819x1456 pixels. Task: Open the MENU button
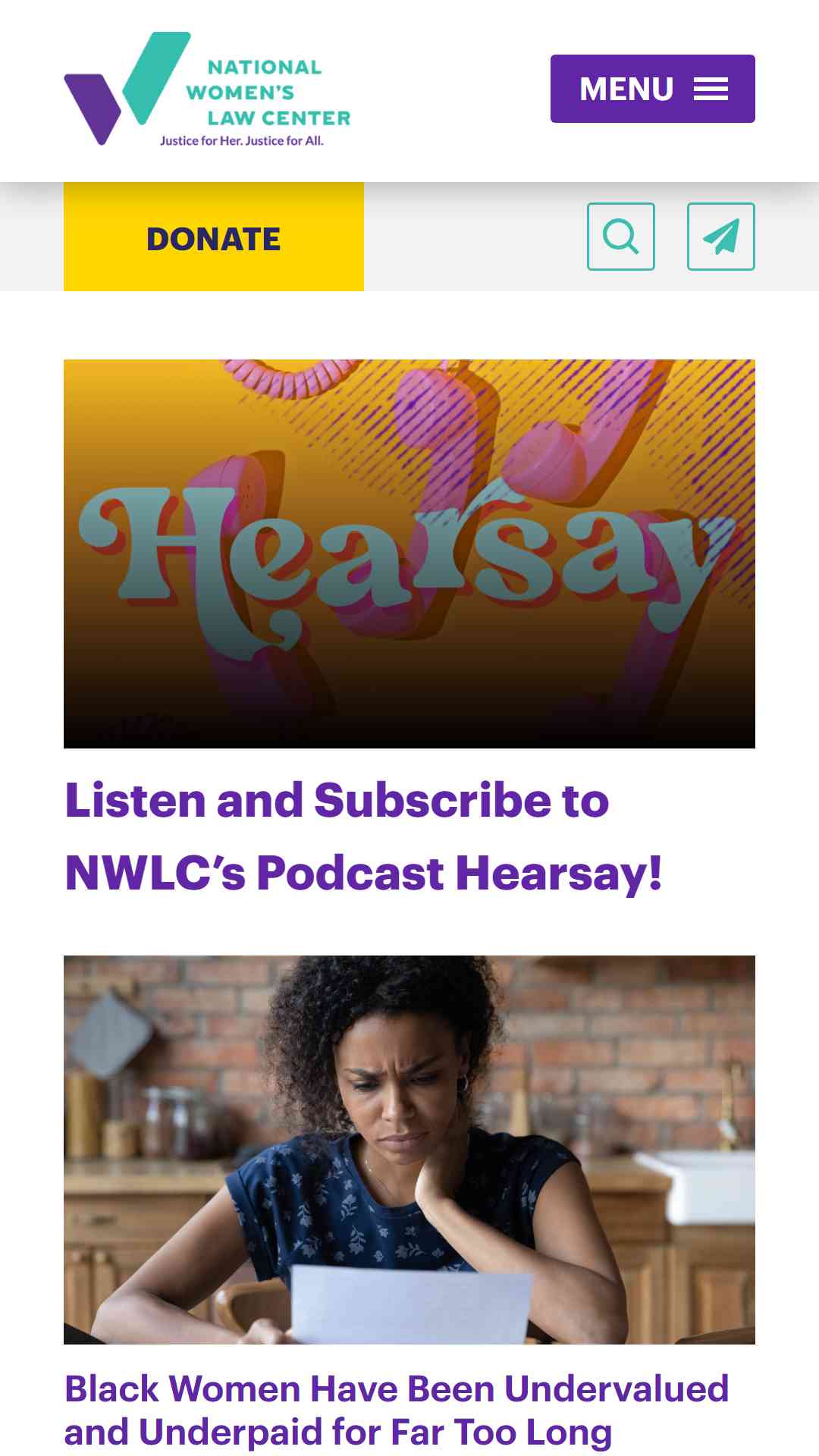[x=652, y=89]
